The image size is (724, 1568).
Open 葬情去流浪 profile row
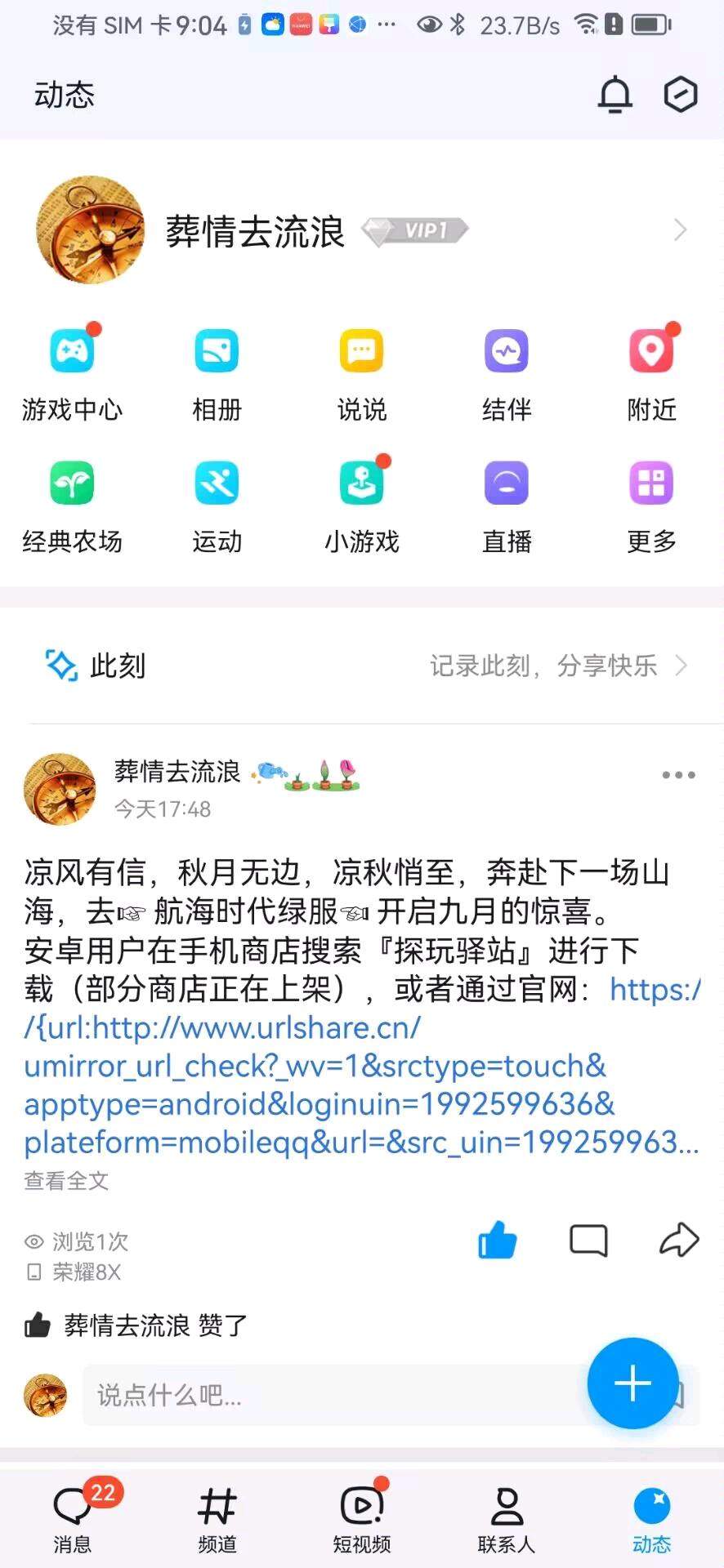point(362,230)
